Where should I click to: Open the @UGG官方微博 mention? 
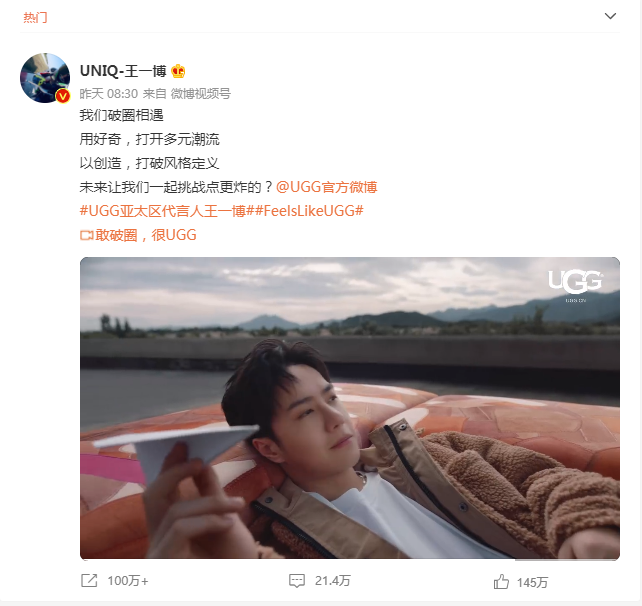tap(326, 187)
